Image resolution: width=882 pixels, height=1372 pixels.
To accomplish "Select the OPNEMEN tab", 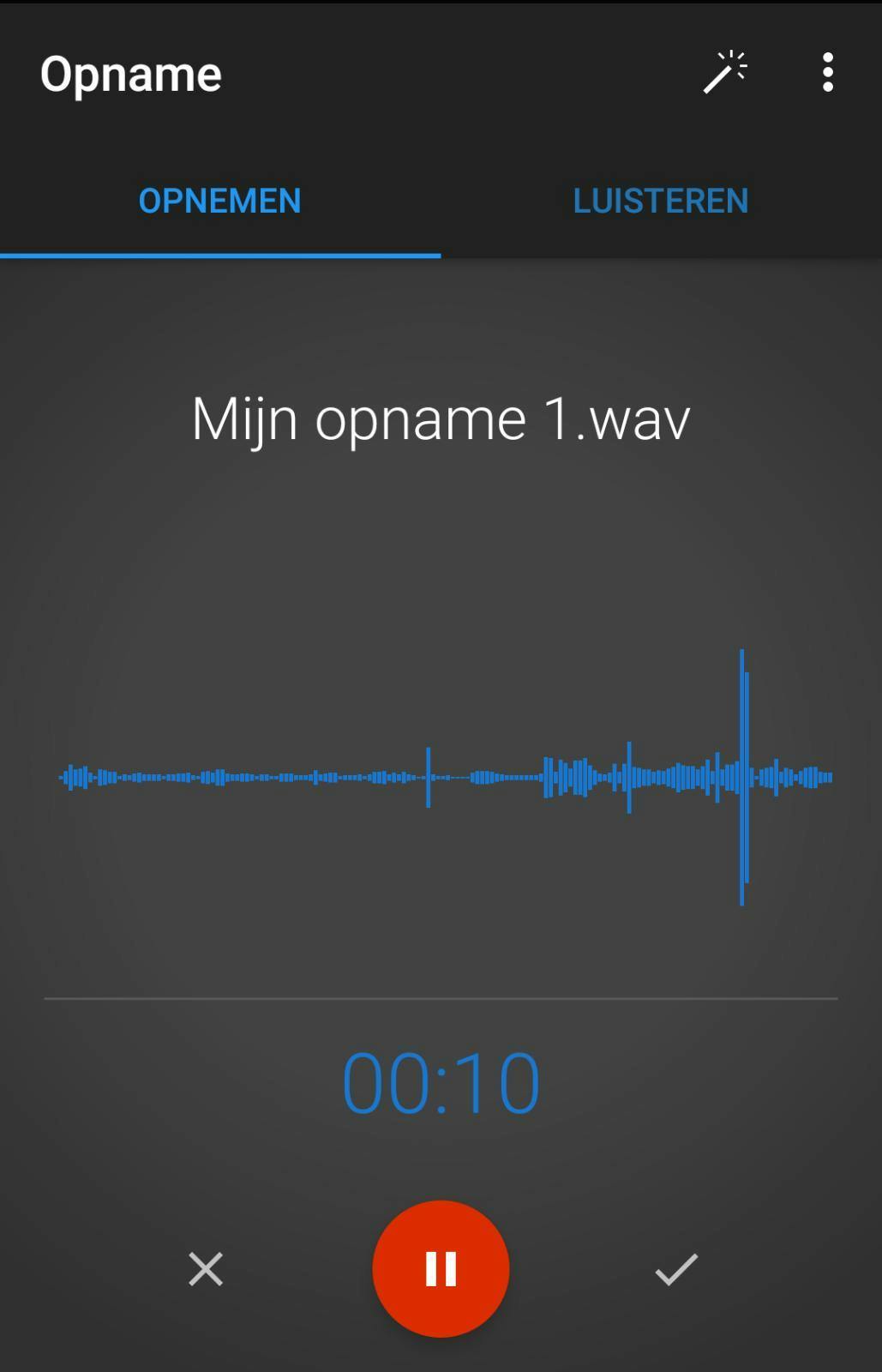I will tap(220, 201).
